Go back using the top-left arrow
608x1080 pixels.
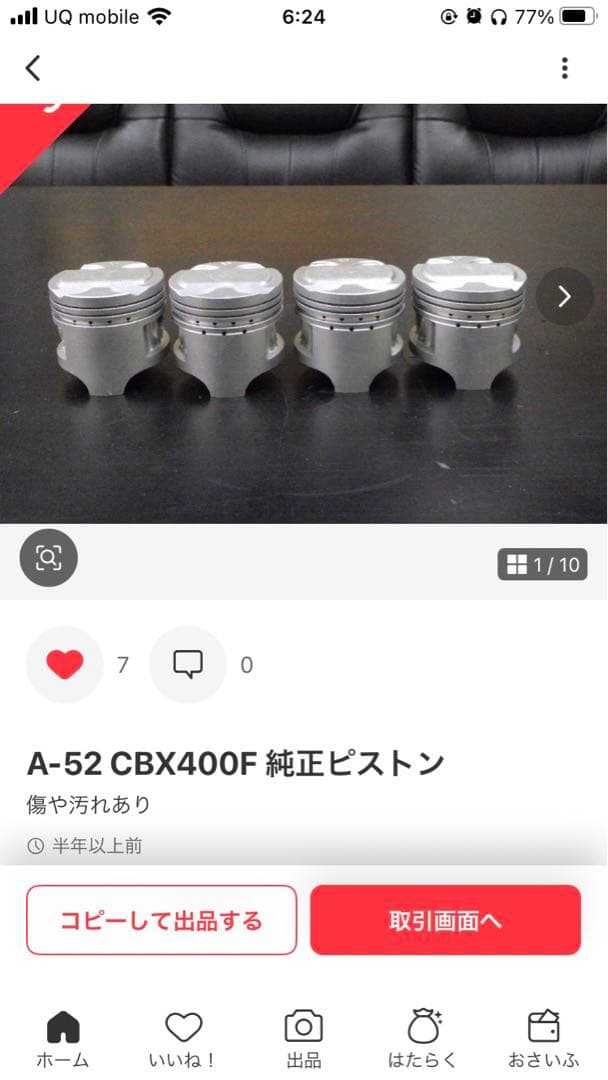coord(33,68)
